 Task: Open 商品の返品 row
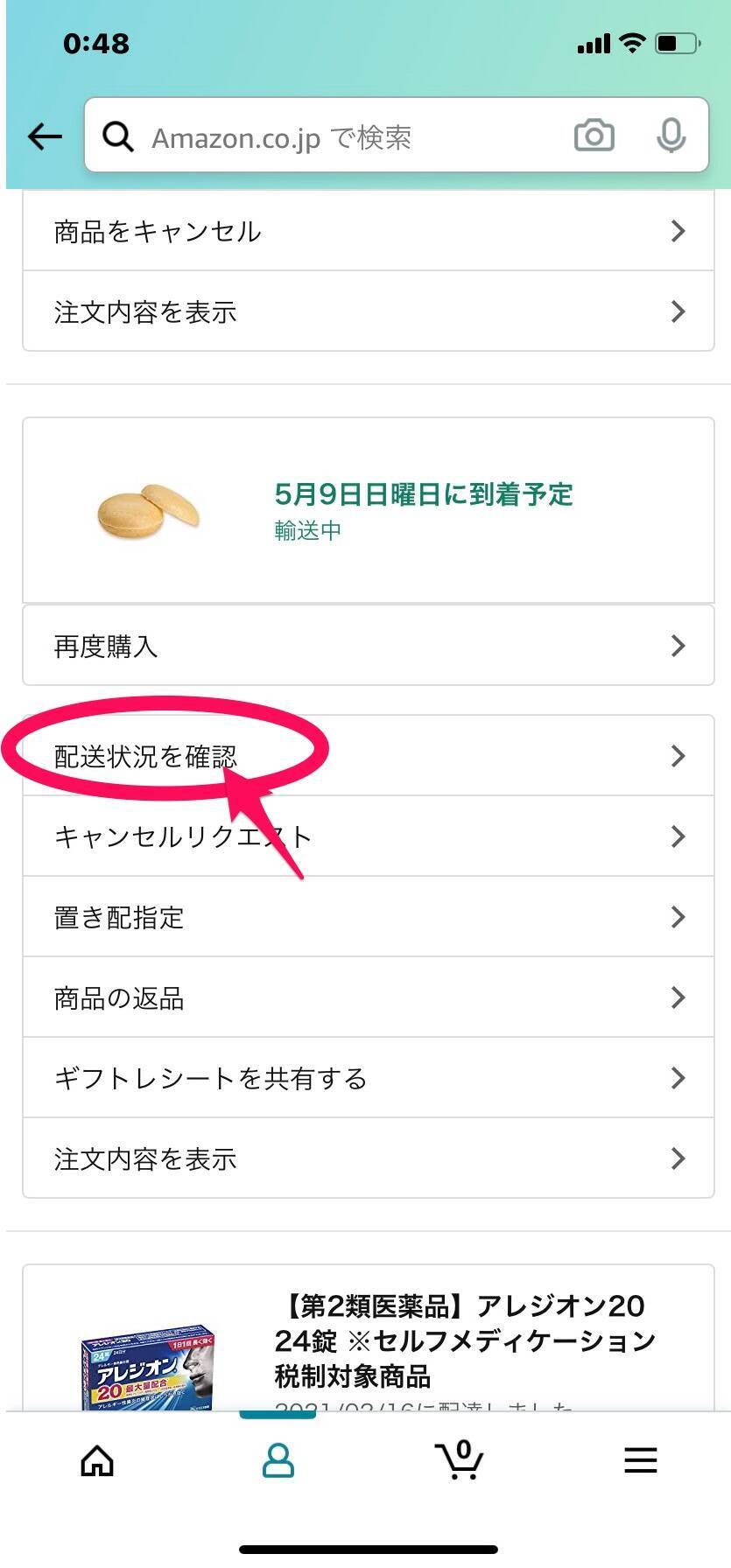pos(368,997)
